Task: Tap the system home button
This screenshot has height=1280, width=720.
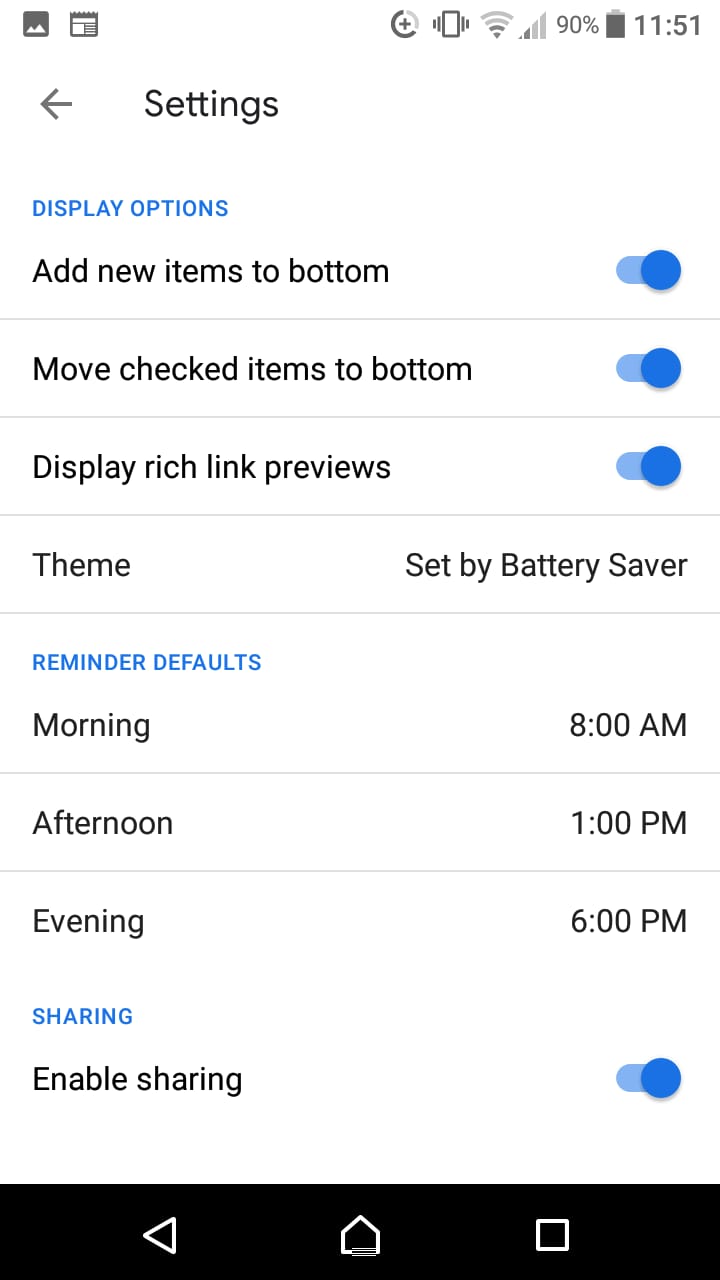Action: coord(360,1235)
